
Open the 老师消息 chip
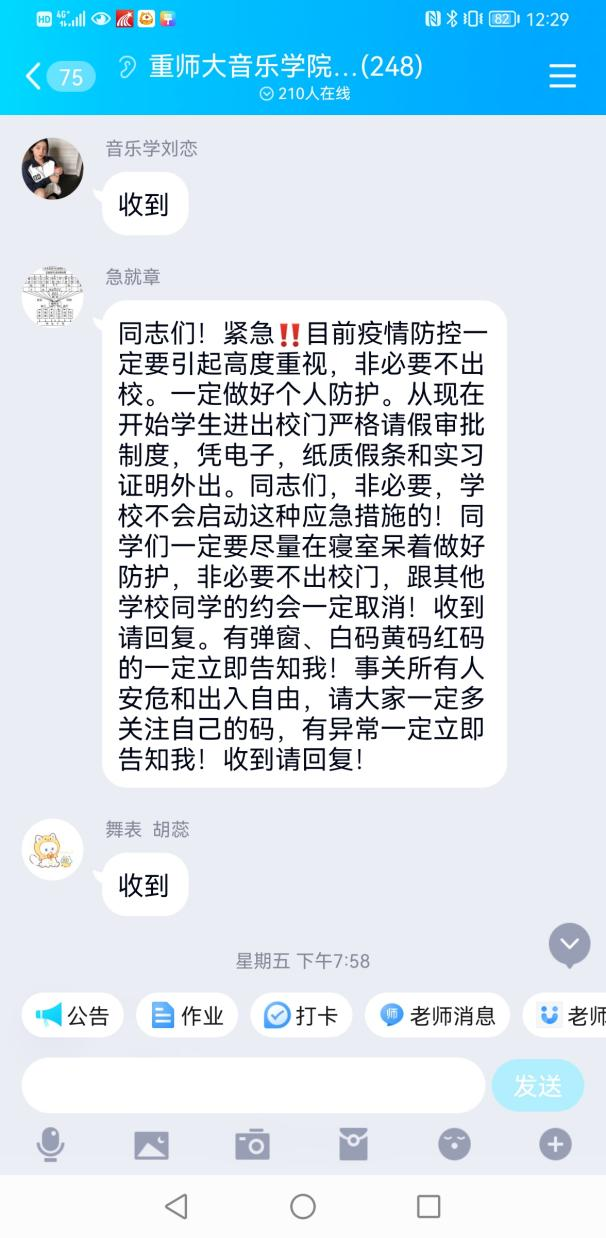[438, 1016]
